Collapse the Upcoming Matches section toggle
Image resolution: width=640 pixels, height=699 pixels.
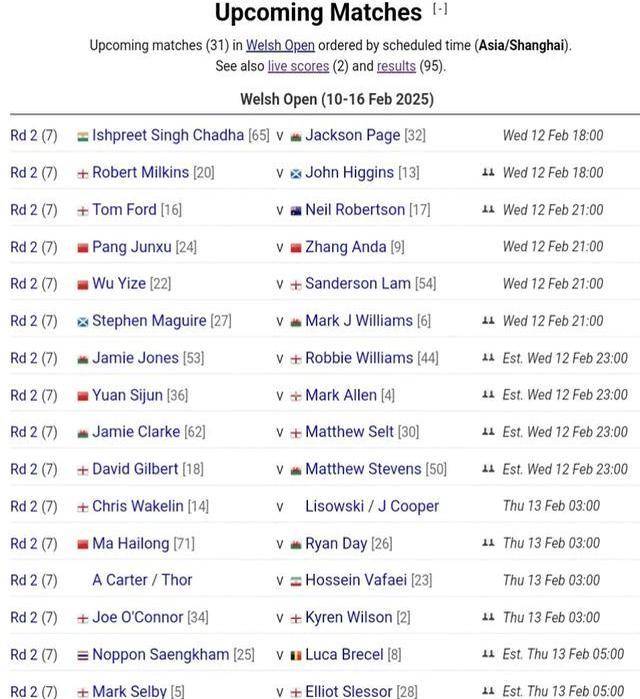(x=440, y=10)
